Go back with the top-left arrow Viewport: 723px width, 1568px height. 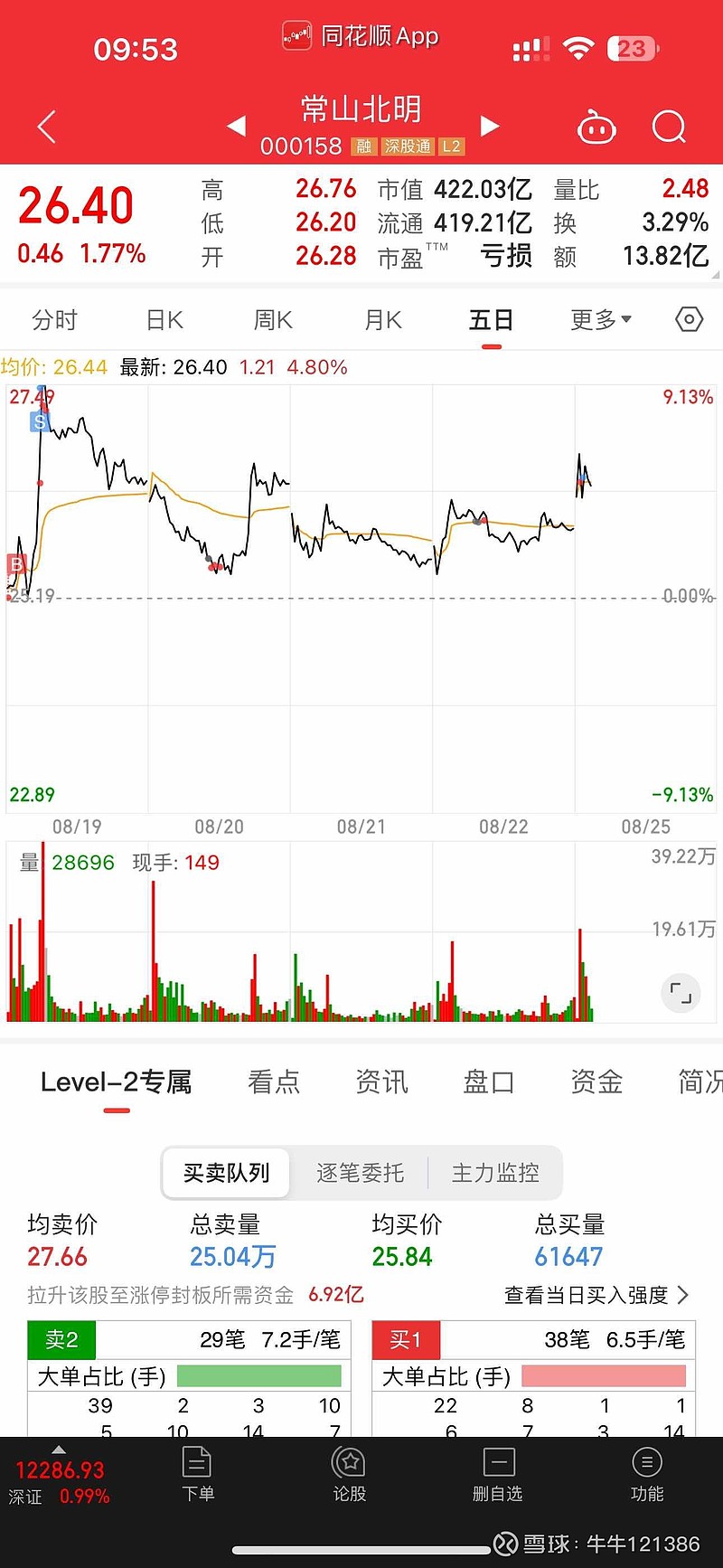tap(47, 127)
